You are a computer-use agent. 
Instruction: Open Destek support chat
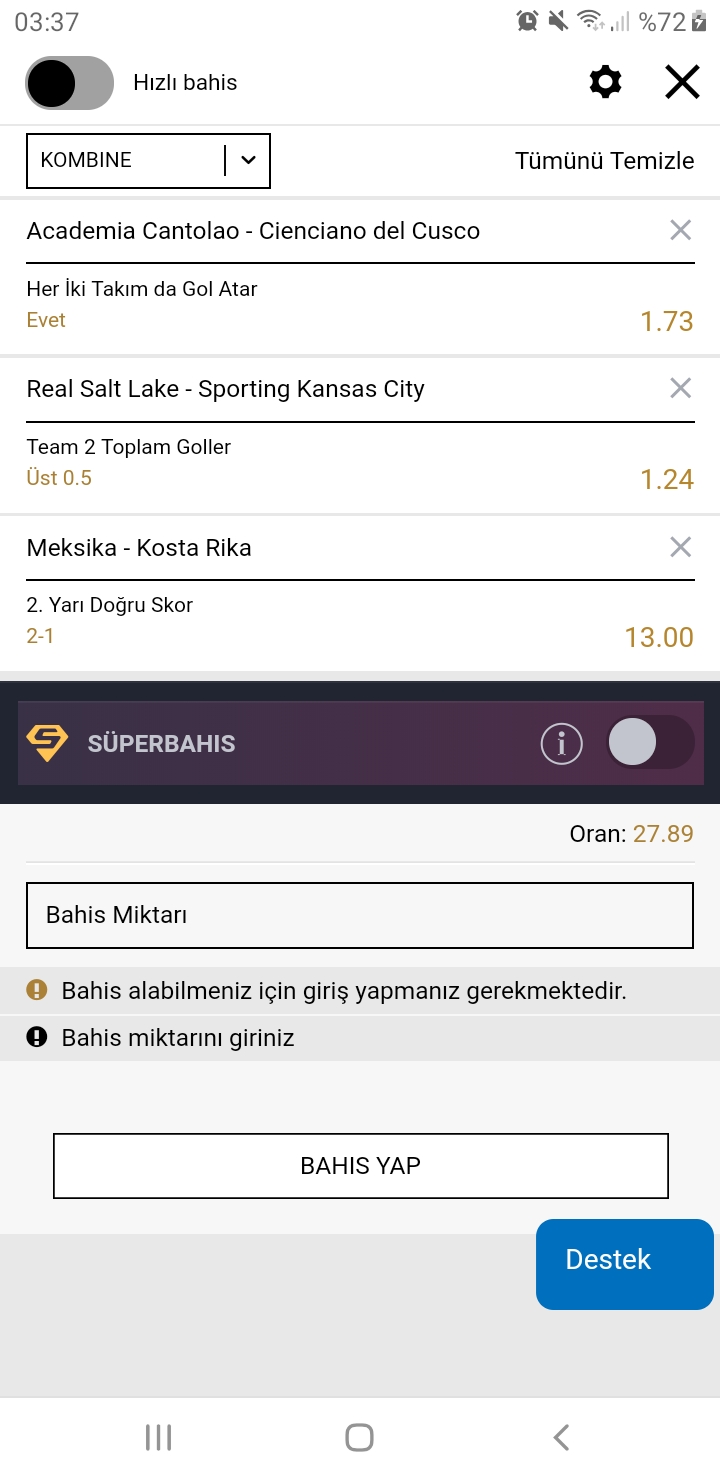tap(625, 1264)
